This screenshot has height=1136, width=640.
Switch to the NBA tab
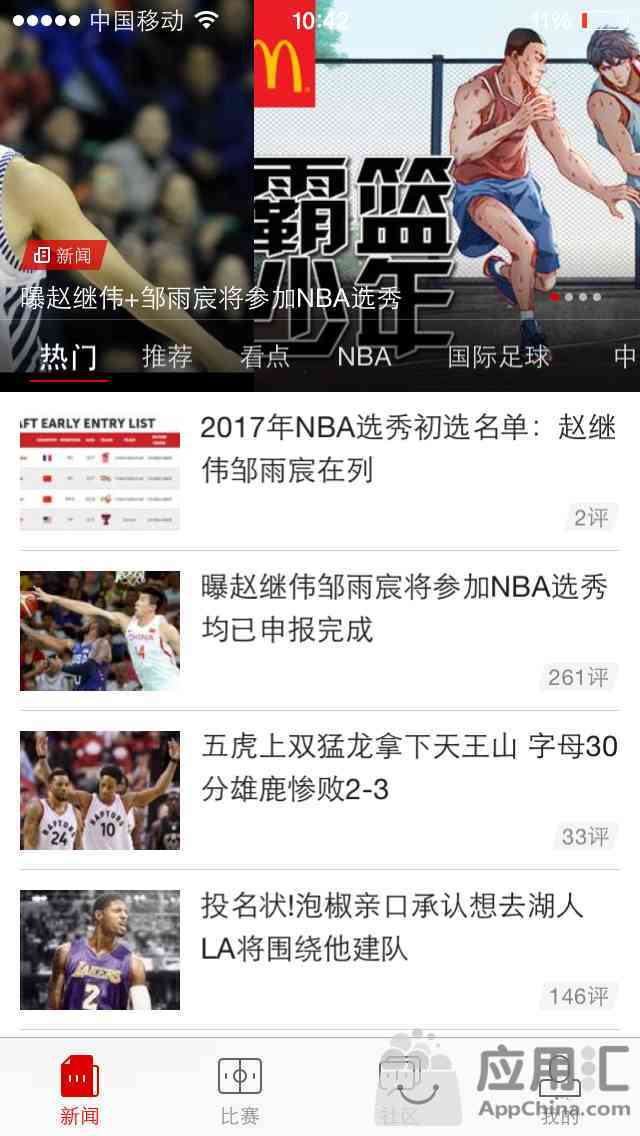tap(364, 357)
